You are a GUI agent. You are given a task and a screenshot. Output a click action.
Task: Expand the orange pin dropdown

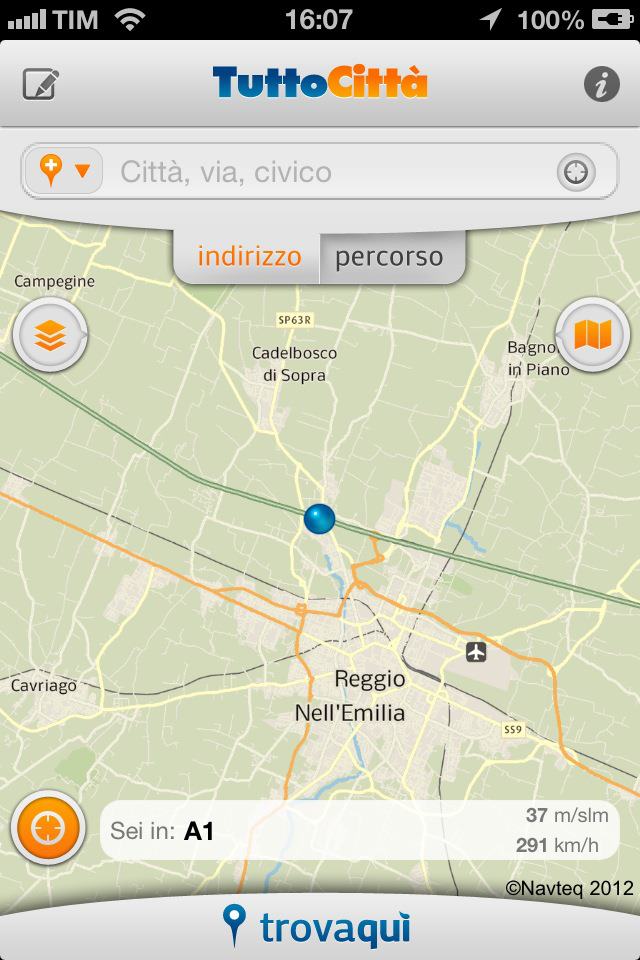65,171
